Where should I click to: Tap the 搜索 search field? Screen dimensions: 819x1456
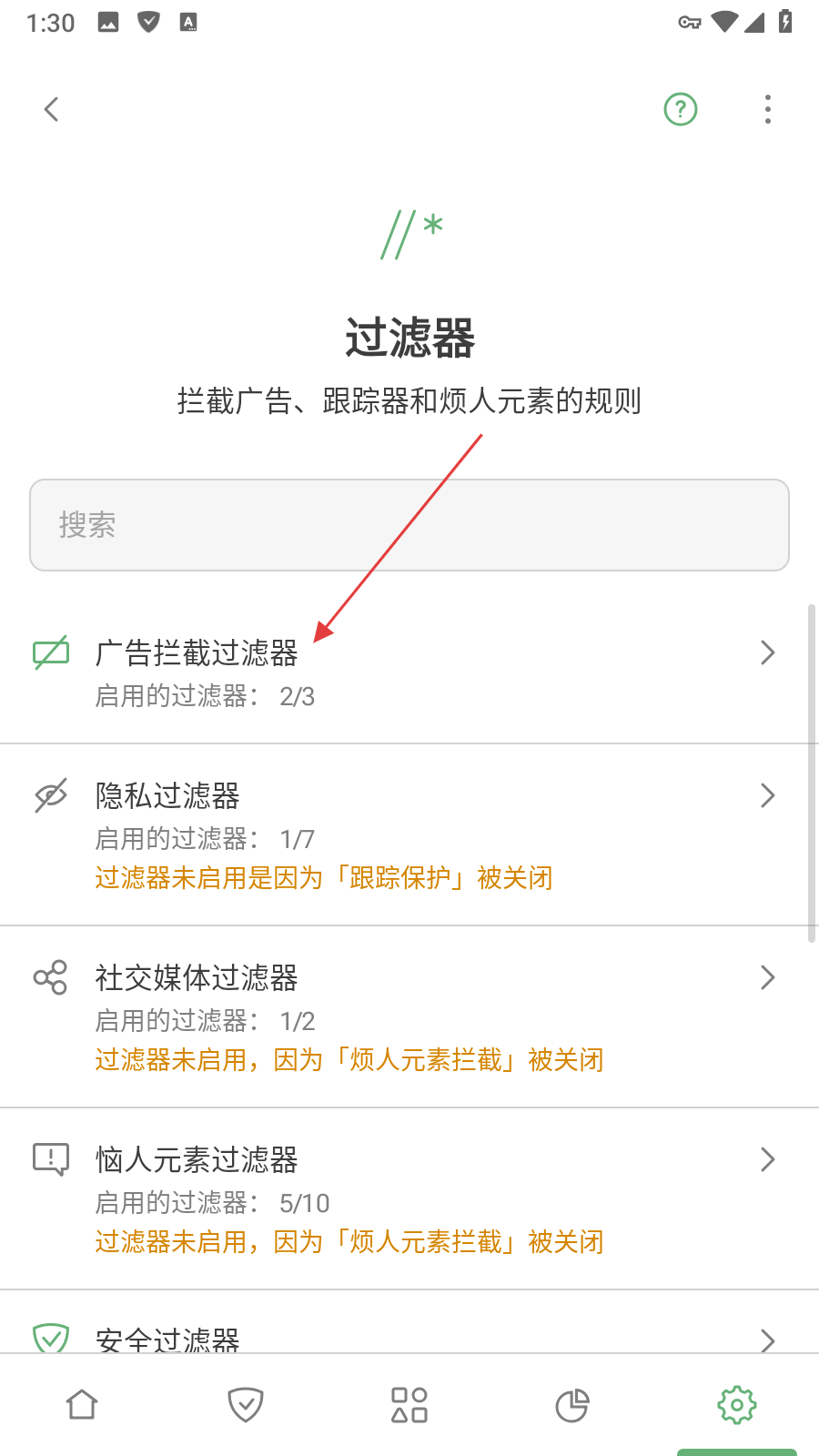click(409, 525)
